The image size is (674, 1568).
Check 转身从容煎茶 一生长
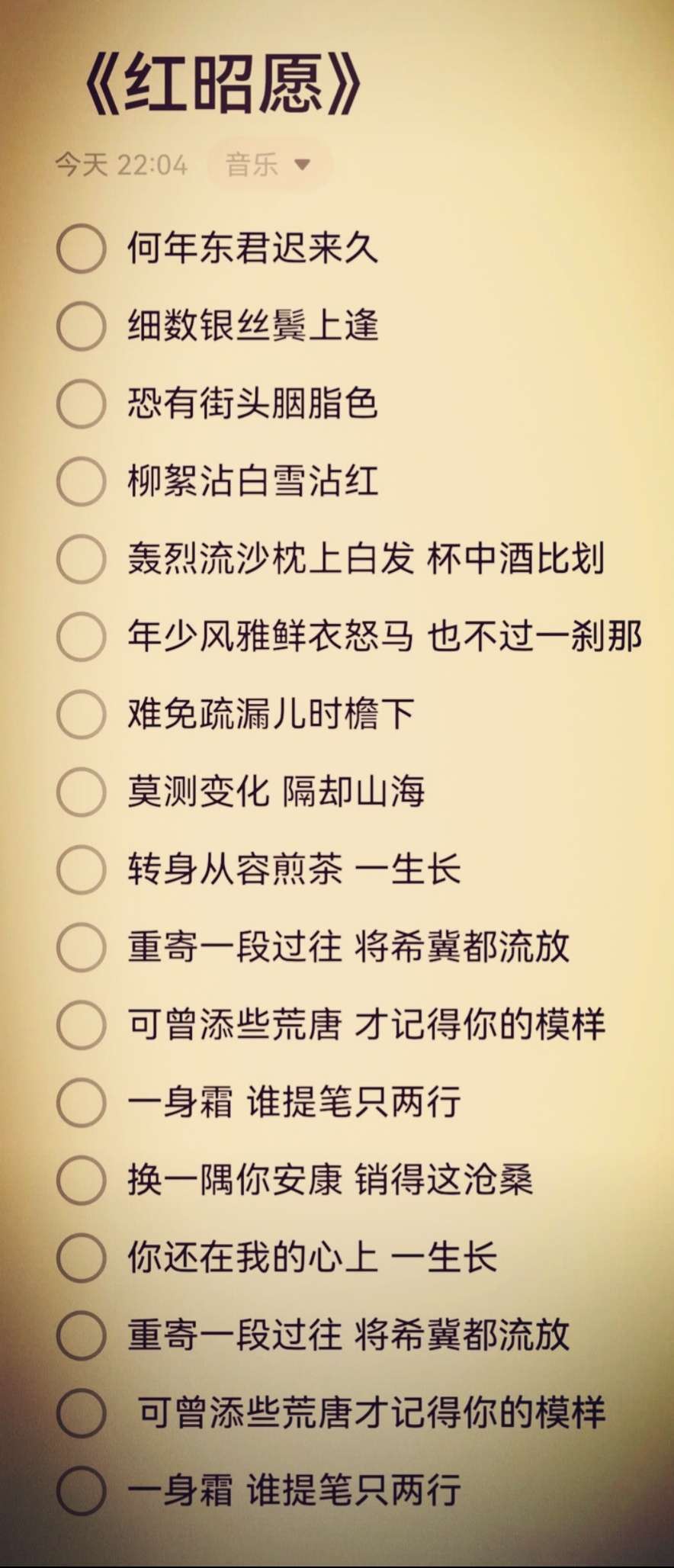point(81,869)
